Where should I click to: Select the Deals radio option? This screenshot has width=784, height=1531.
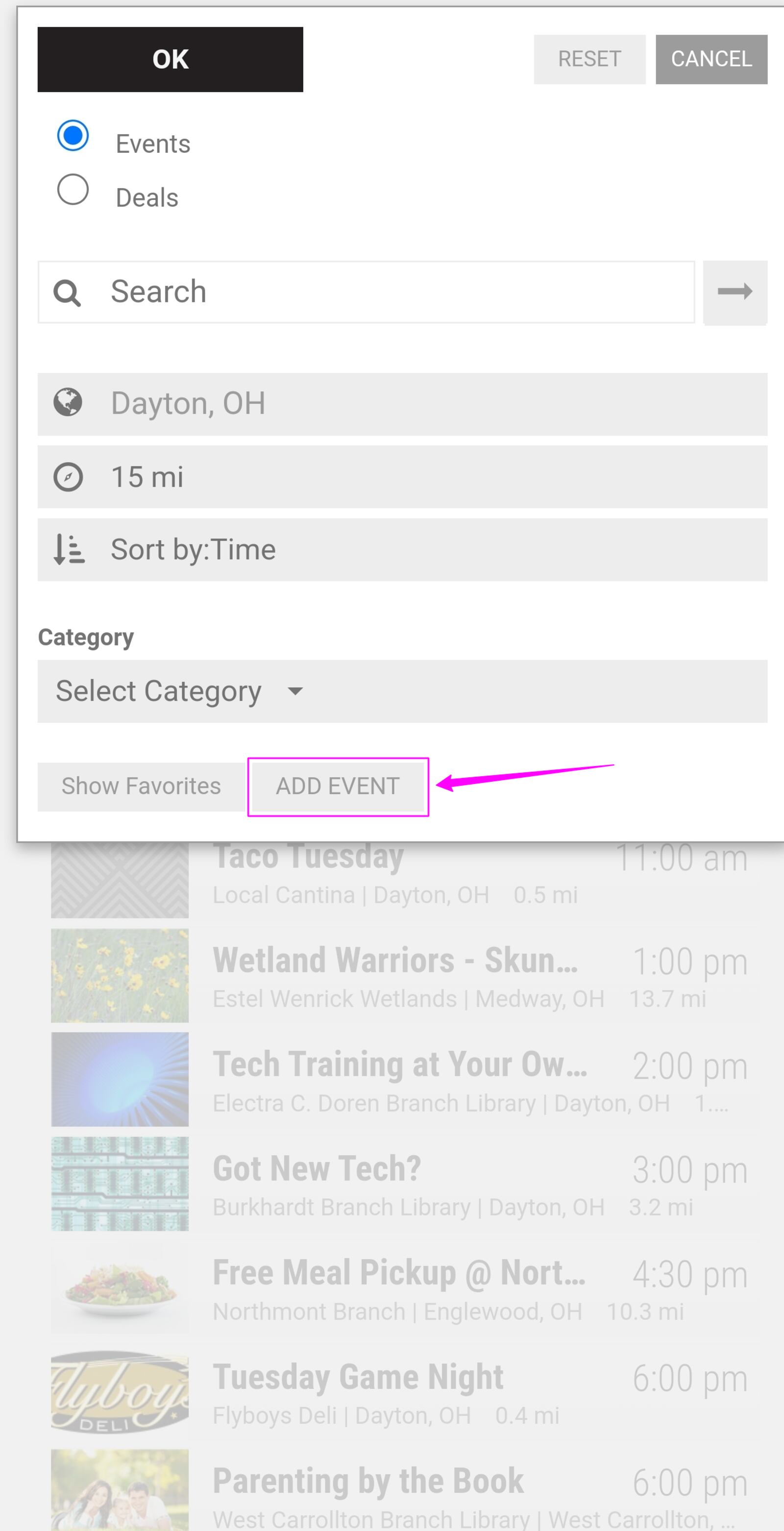pos(73,190)
